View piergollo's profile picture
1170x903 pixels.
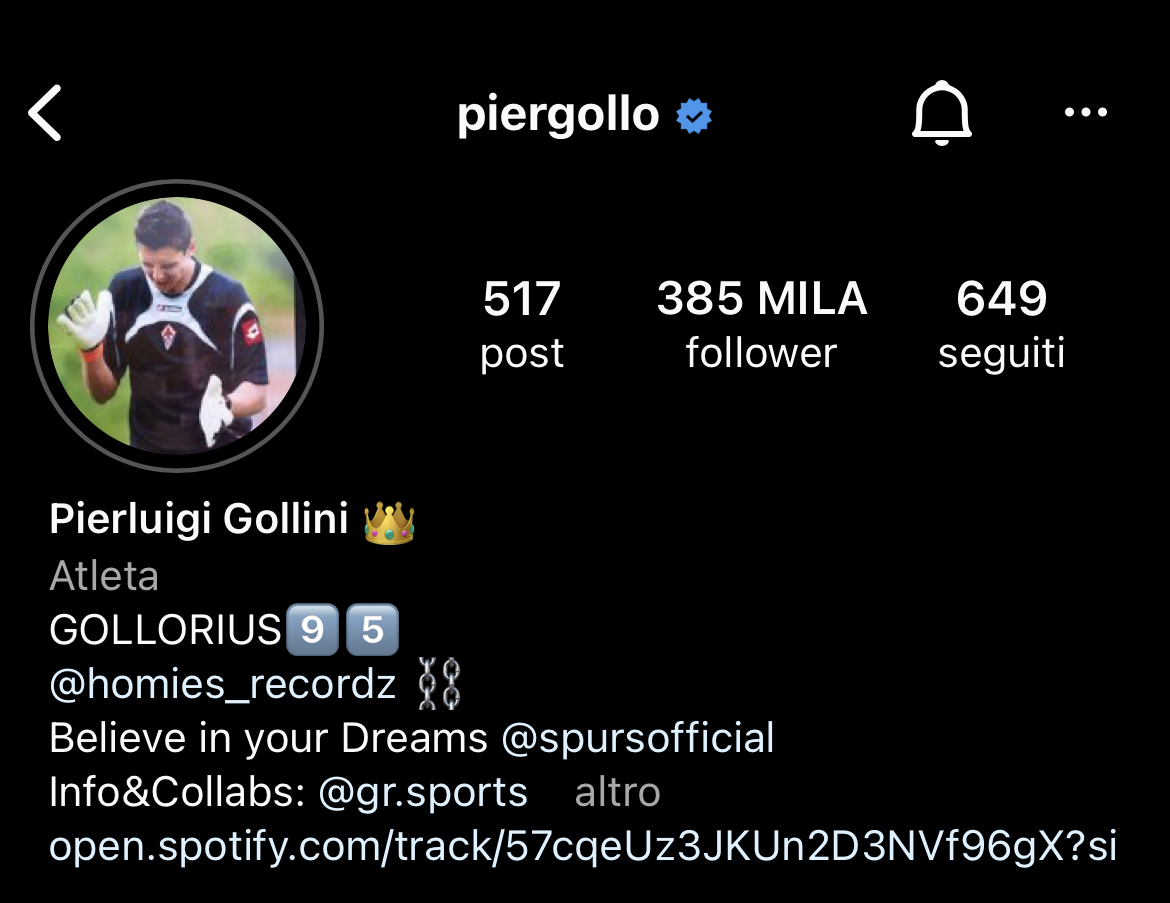177,325
